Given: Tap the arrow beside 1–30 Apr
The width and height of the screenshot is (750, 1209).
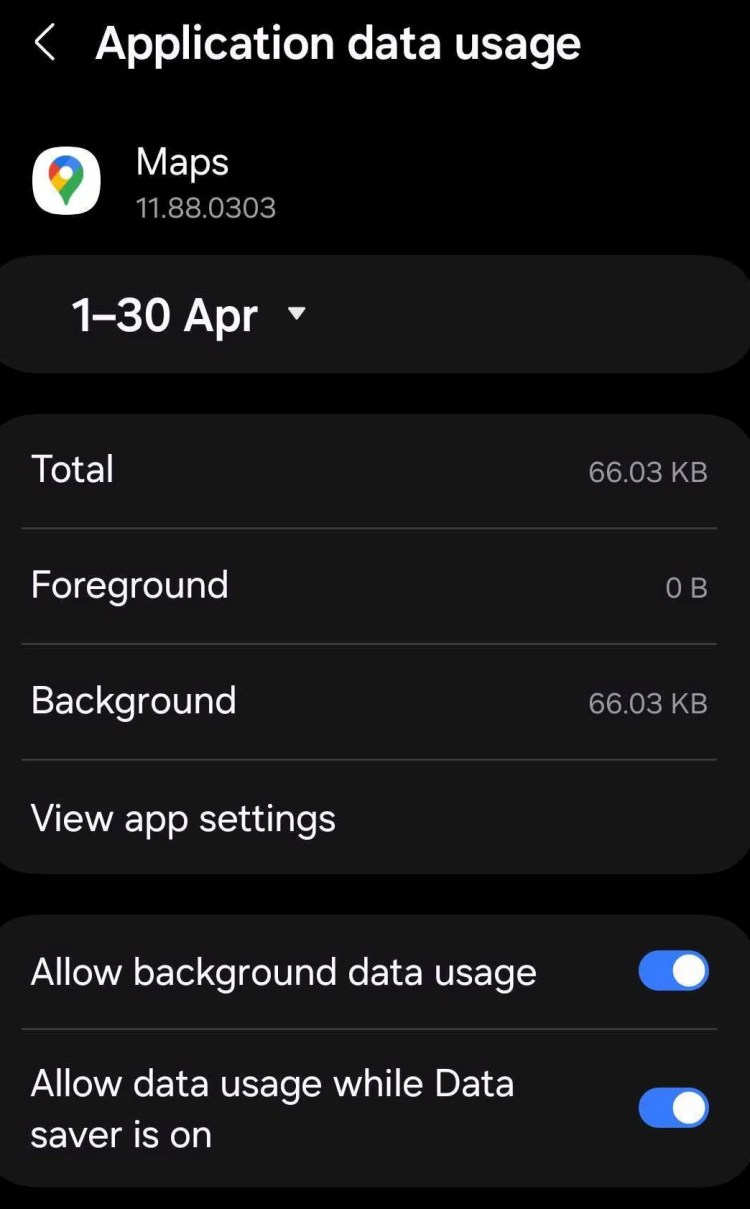Looking at the screenshot, I should pos(296,314).
